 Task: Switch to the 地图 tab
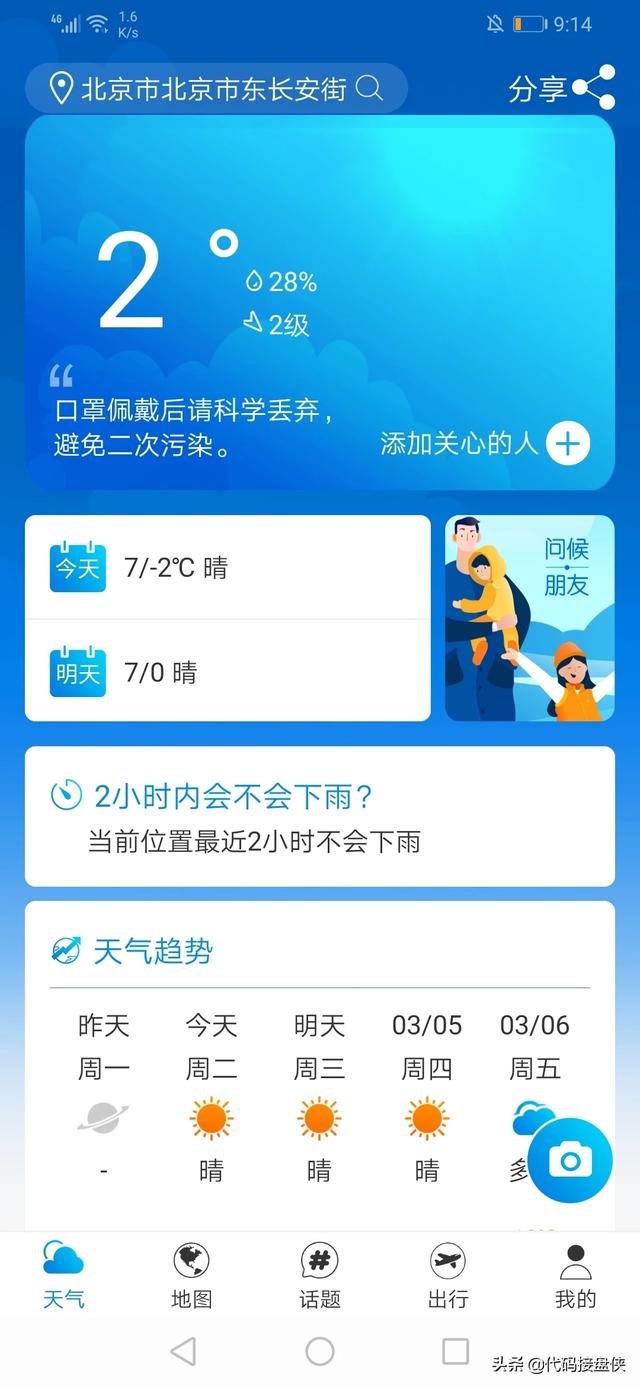pos(191,1274)
